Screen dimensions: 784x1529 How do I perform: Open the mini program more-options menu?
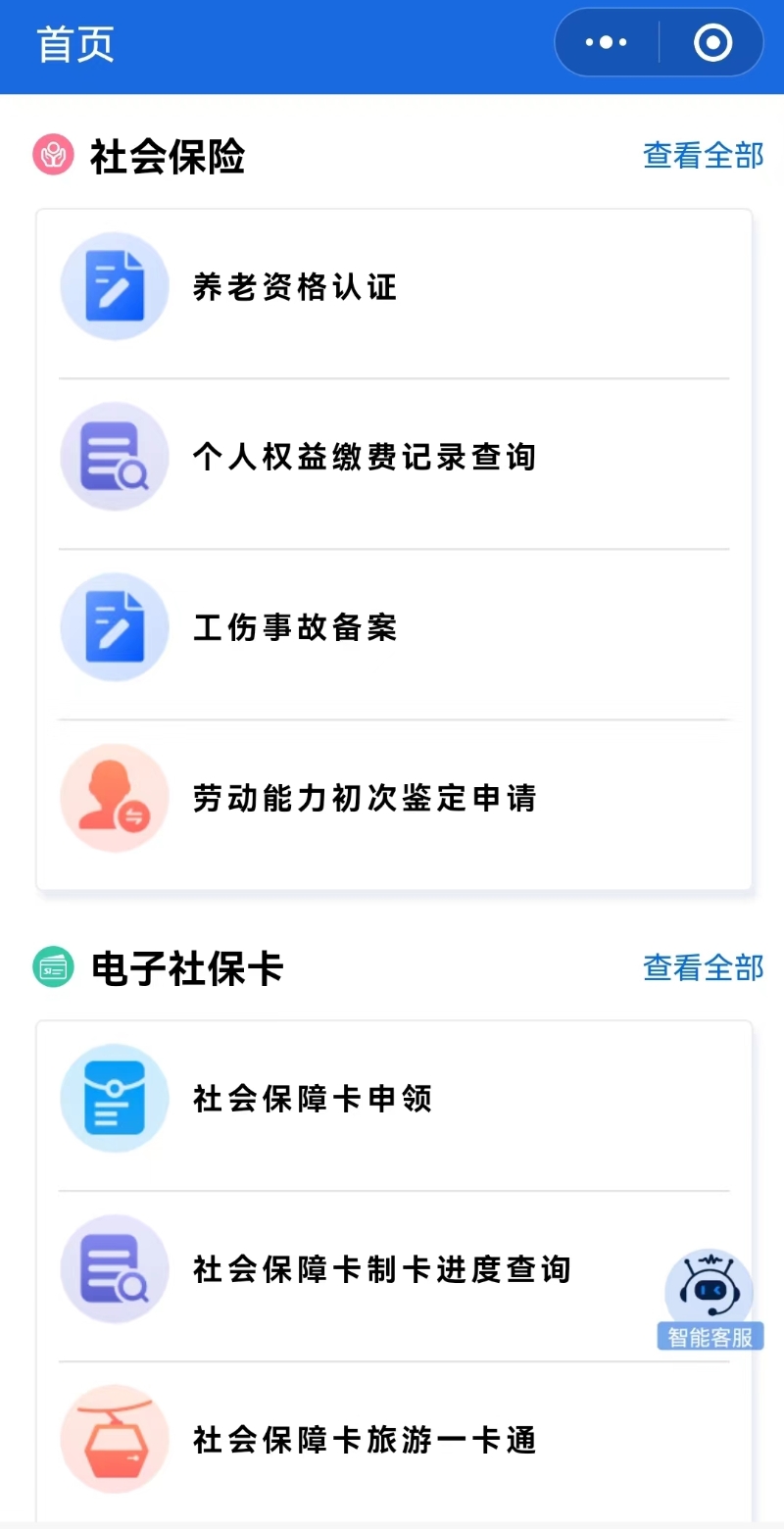606,43
